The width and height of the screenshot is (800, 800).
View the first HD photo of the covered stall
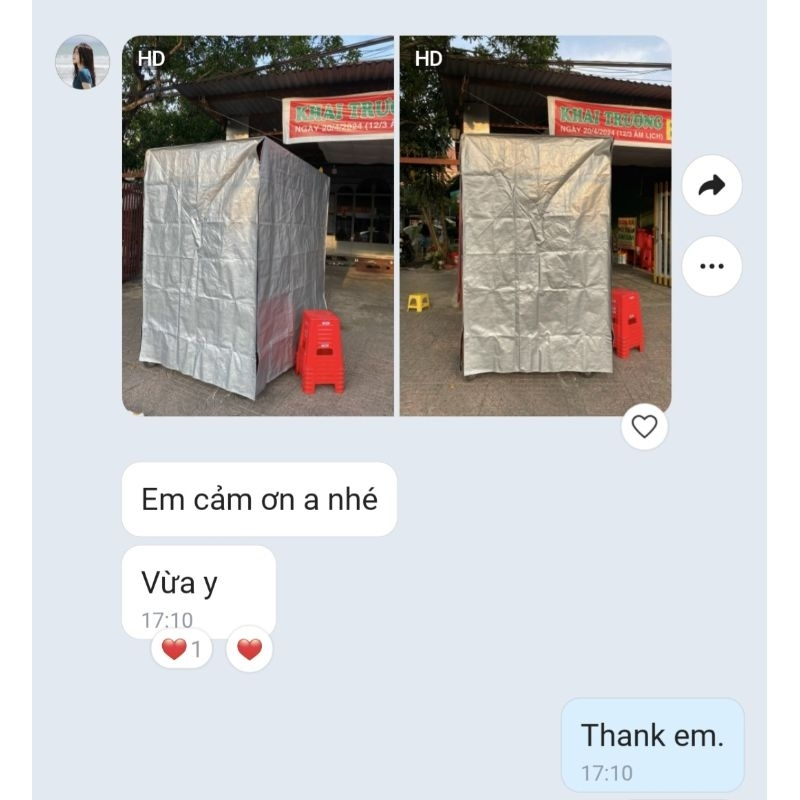coord(258,226)
